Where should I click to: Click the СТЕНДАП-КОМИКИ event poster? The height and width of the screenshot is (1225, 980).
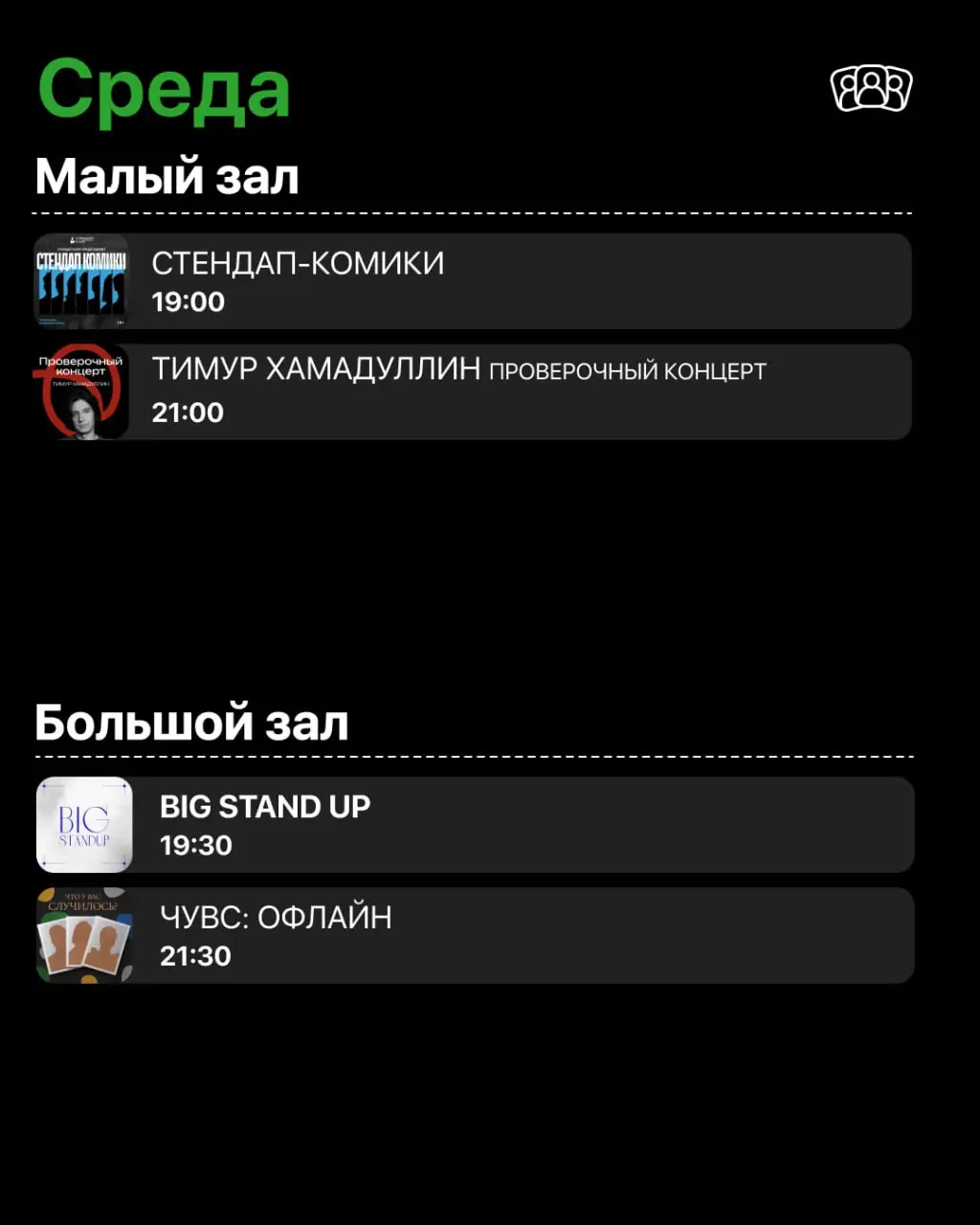pos(81,281)
